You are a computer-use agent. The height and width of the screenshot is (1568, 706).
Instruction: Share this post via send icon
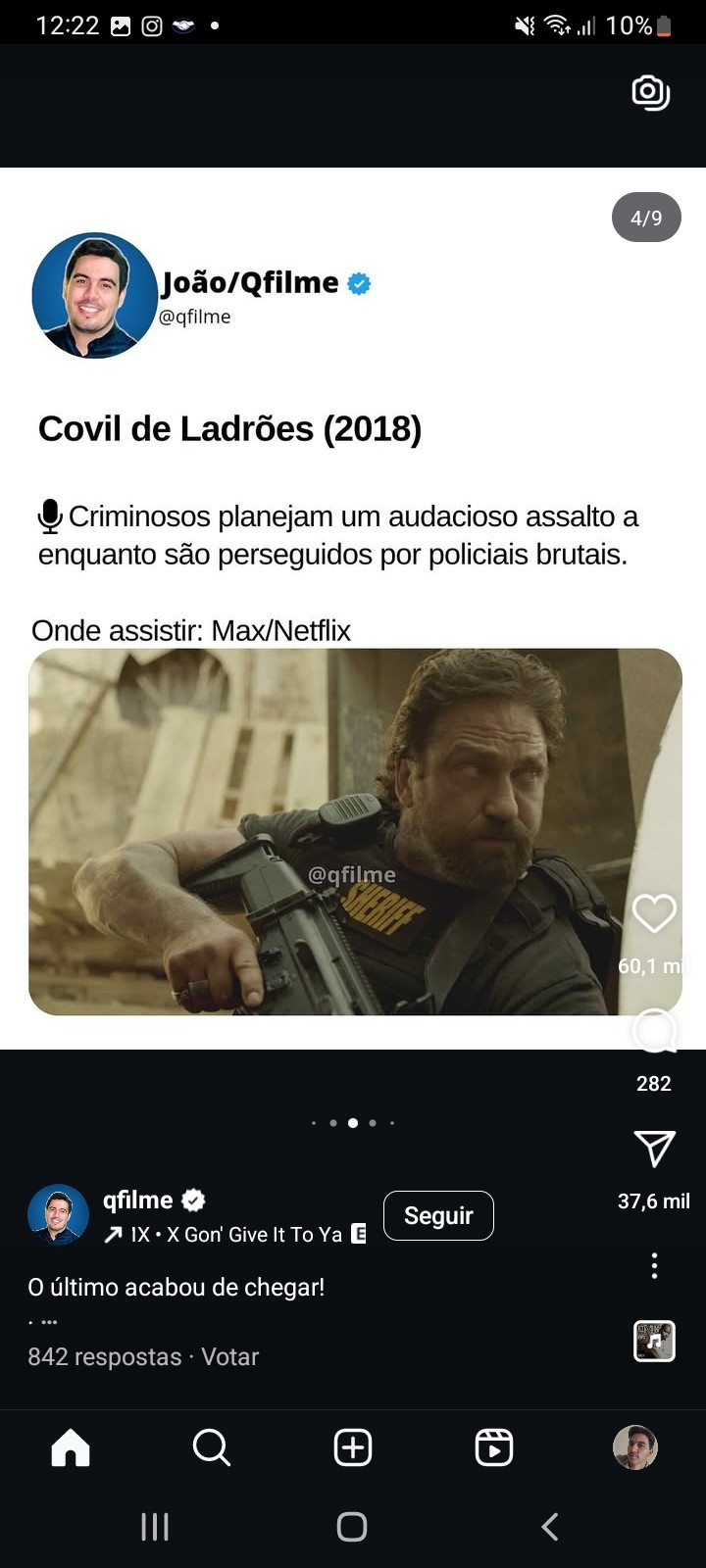654,1149
